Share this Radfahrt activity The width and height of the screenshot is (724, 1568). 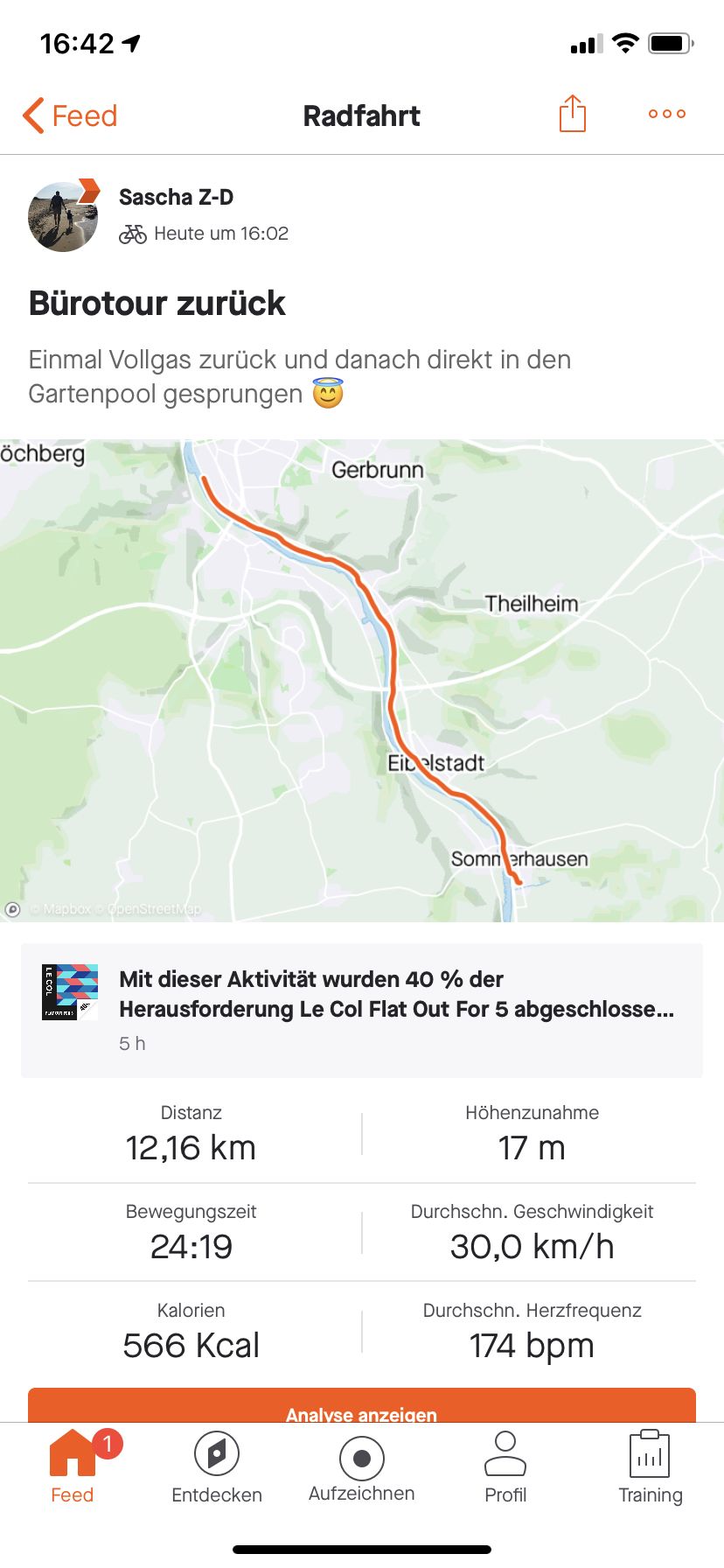(x=572, y=114)
